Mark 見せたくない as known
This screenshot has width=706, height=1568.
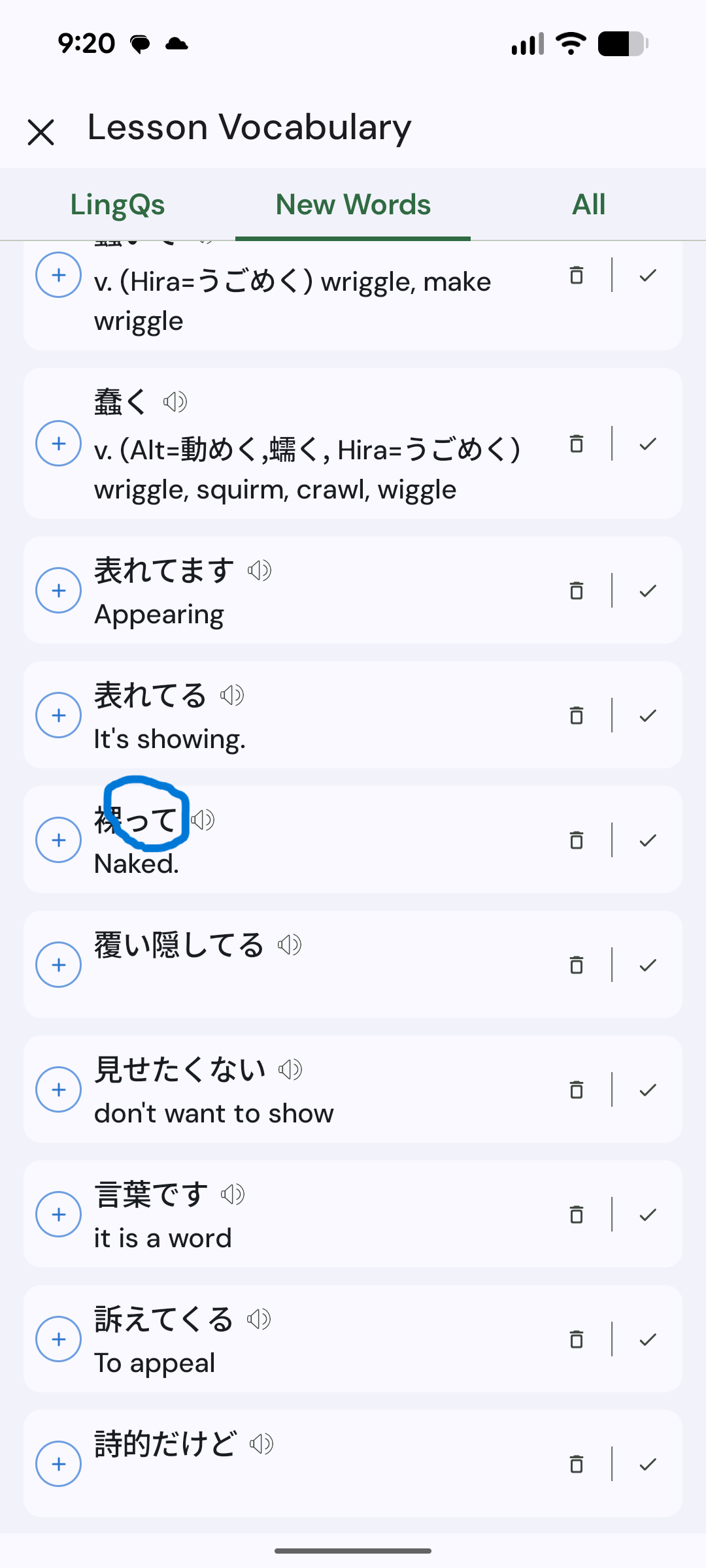click(648, 1090)
